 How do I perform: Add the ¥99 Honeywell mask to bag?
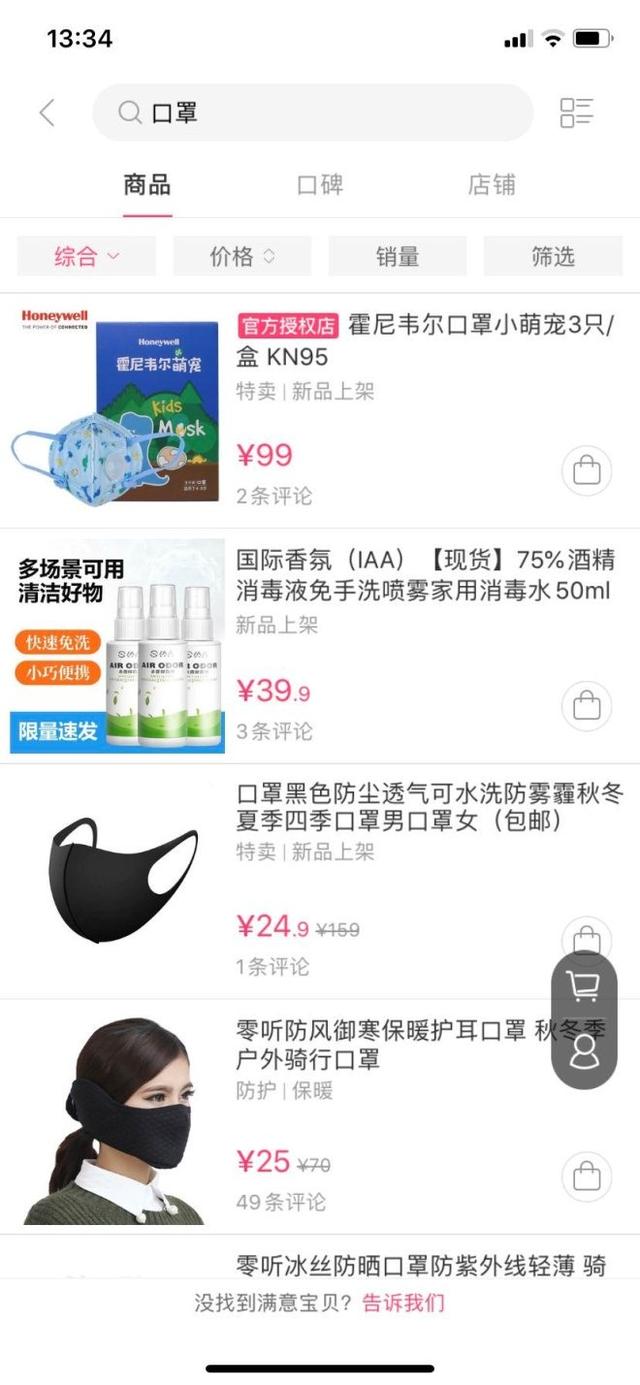click(587, 471)
